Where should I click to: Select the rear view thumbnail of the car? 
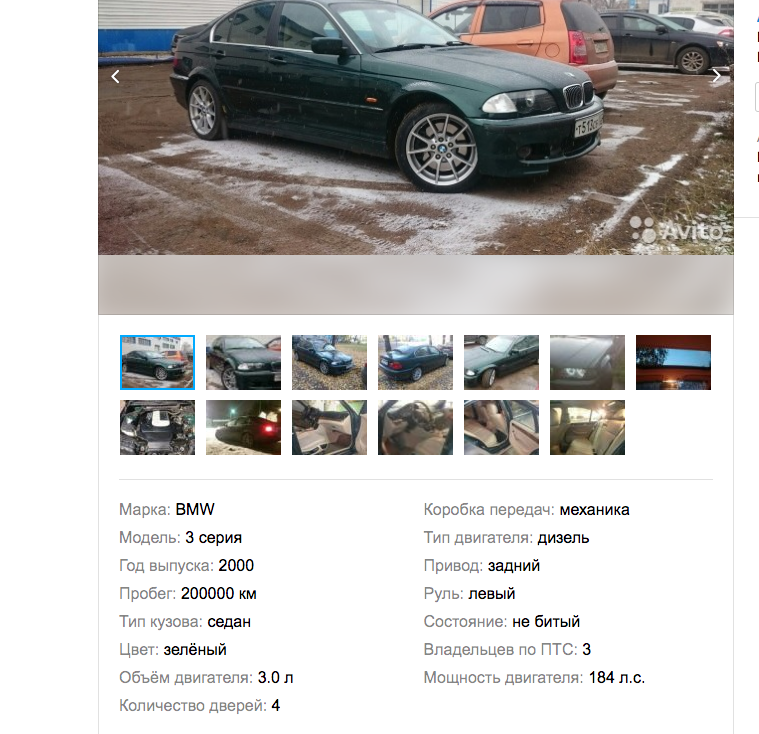click(x=415, y=362)
